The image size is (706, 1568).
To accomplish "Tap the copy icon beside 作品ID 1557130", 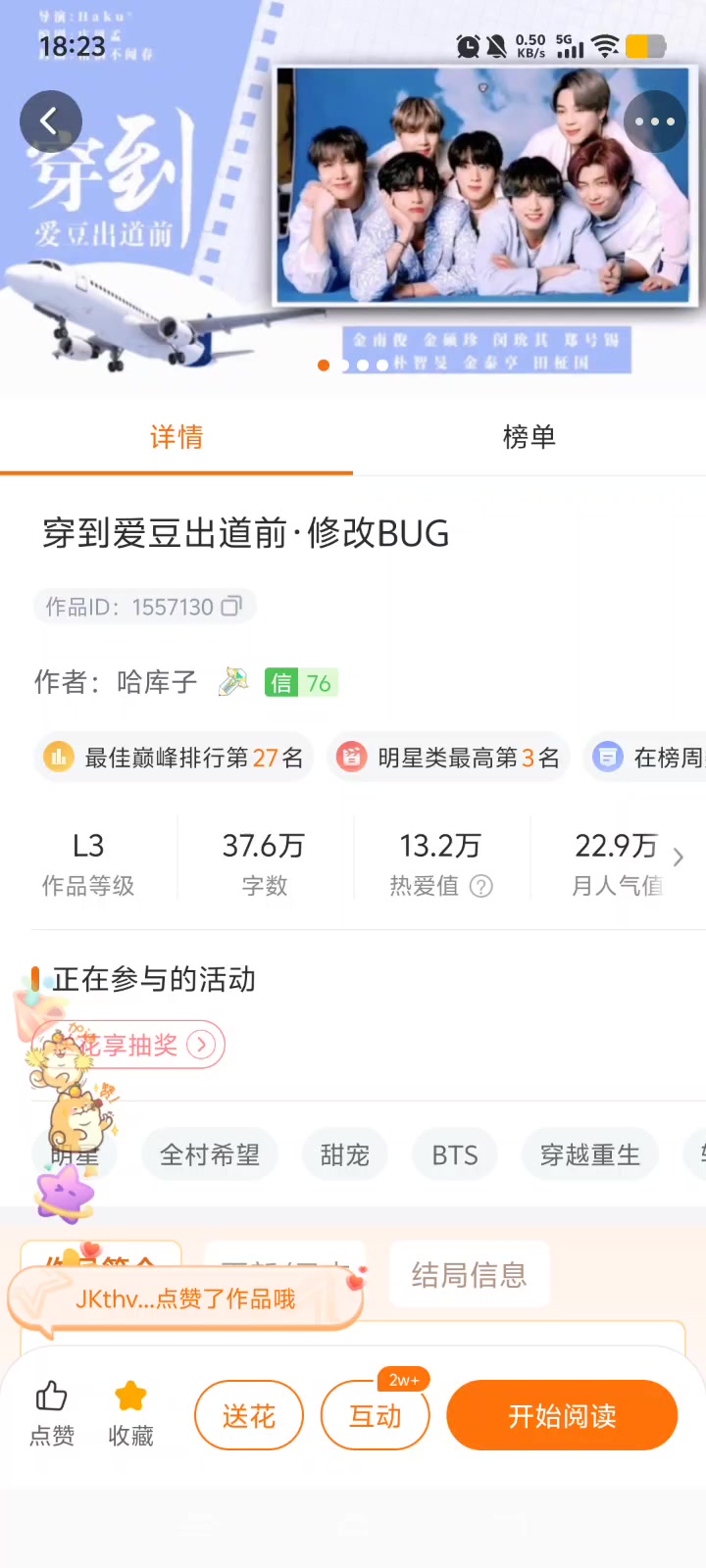I will click(x=231, y=607).
